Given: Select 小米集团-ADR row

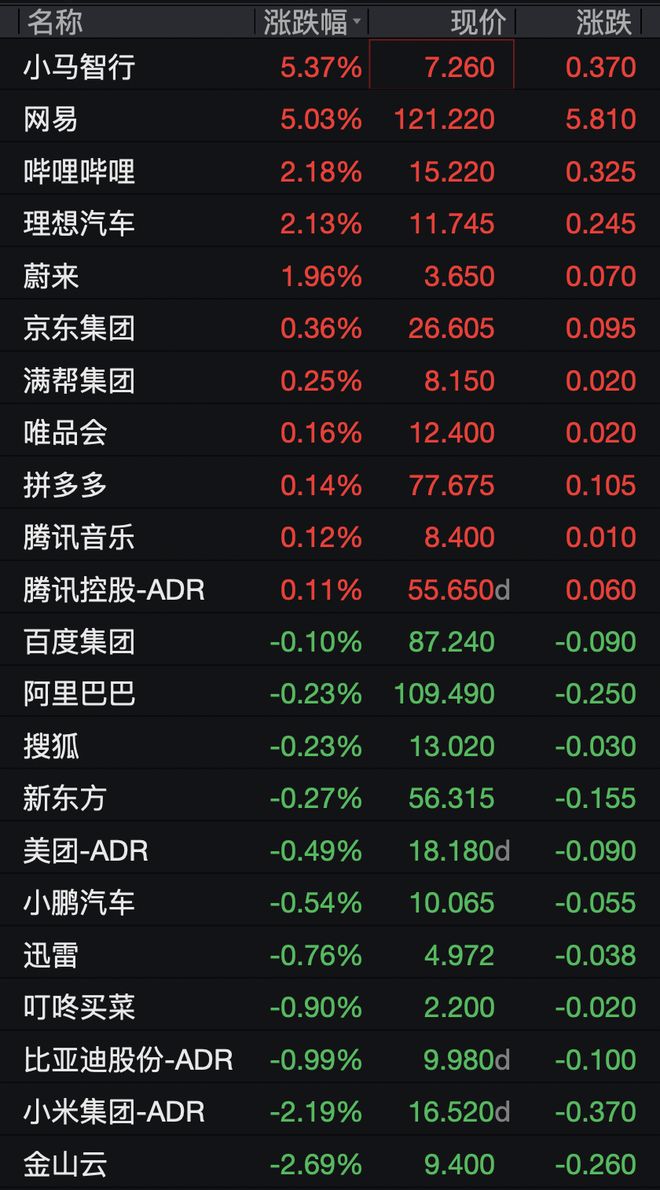Looking at the screenshot, I should [330, 1112].
